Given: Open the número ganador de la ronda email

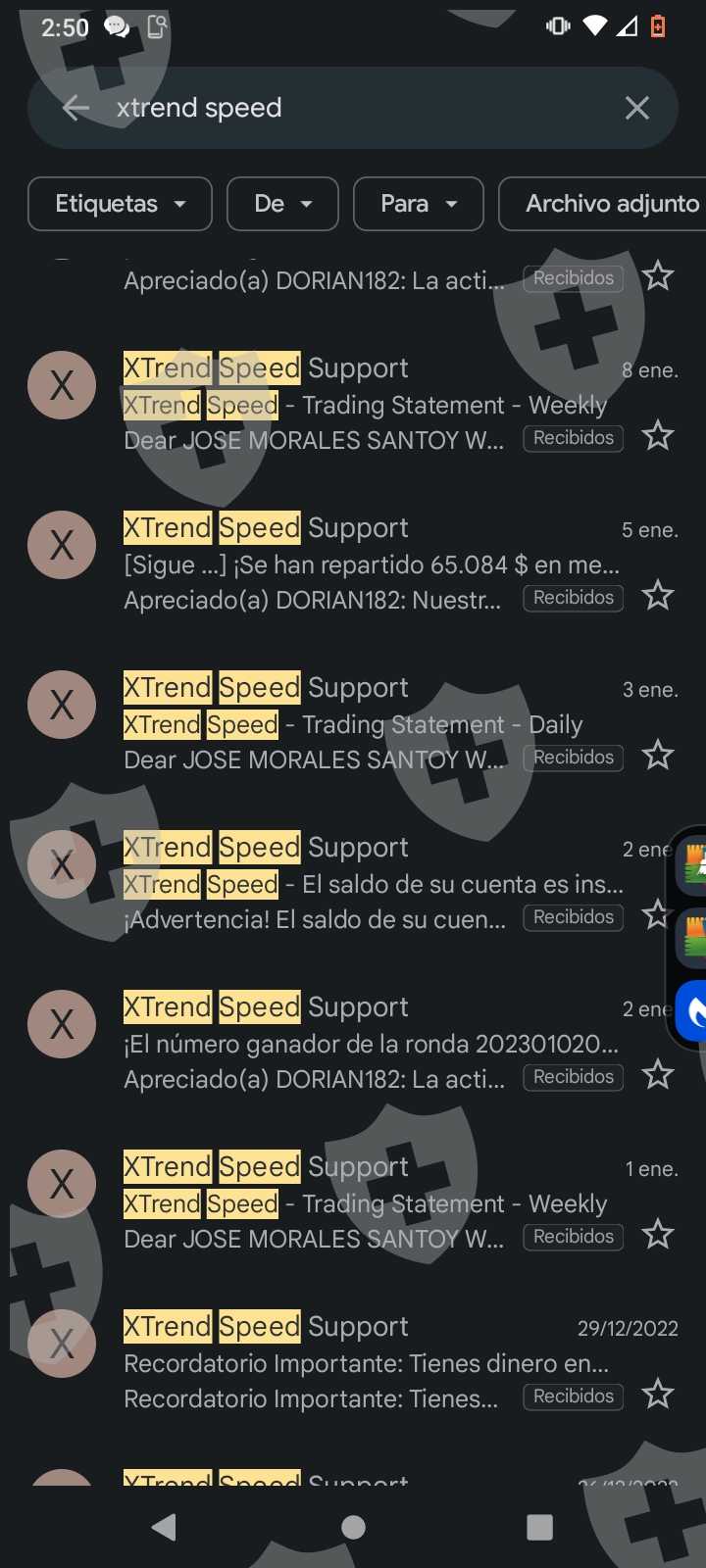Looking at the screenshot, I should coord(353,1043).
